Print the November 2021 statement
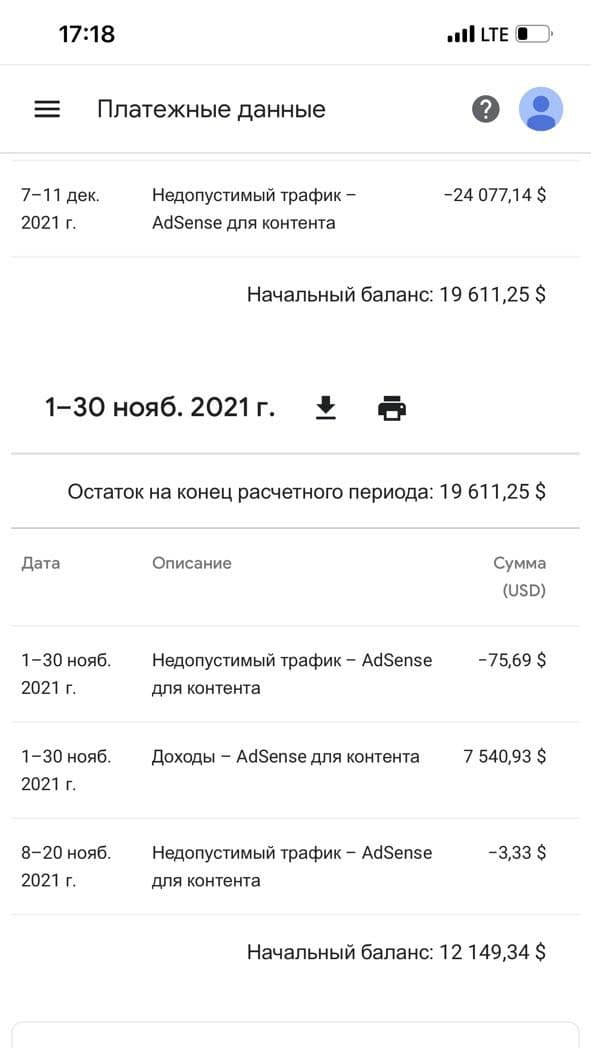 392,408
